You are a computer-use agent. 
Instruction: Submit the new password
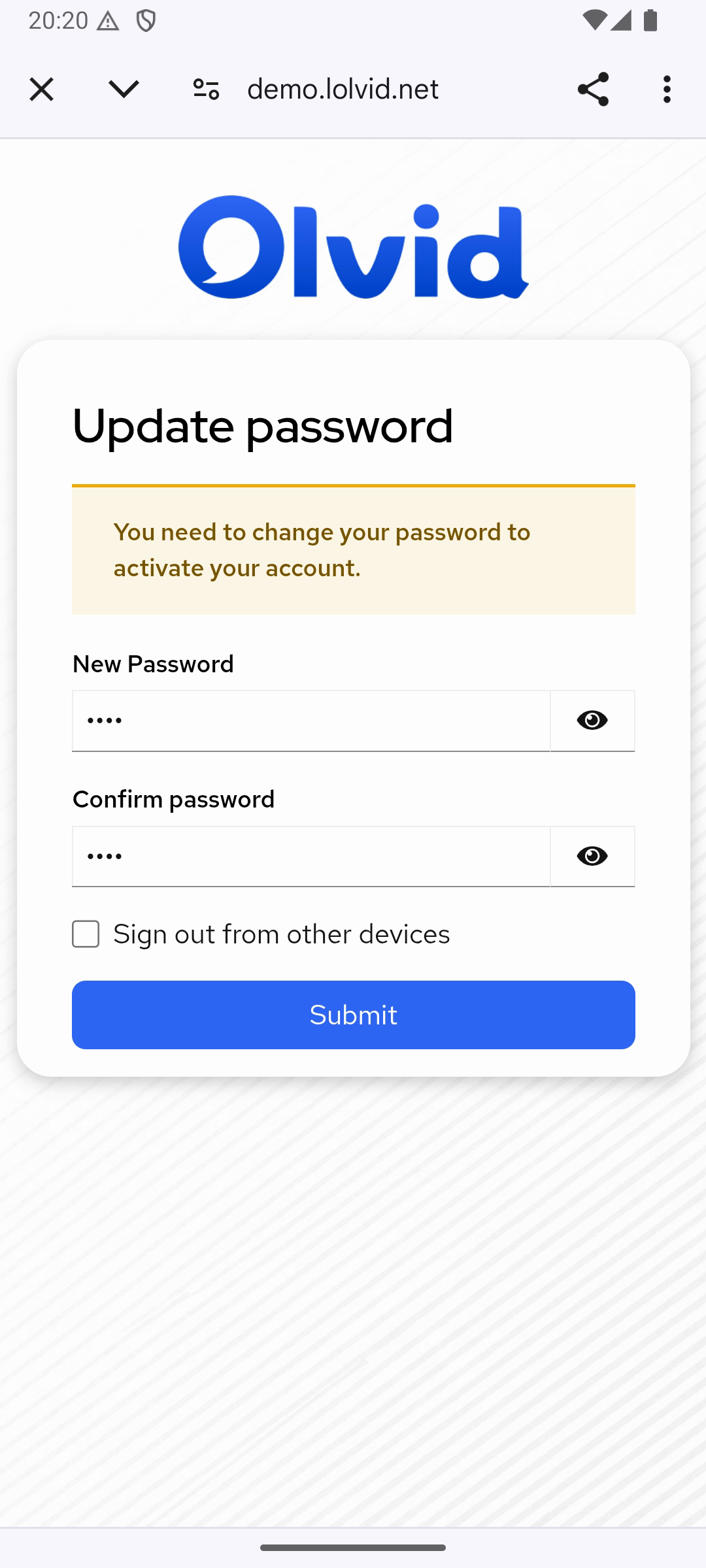353,1015
